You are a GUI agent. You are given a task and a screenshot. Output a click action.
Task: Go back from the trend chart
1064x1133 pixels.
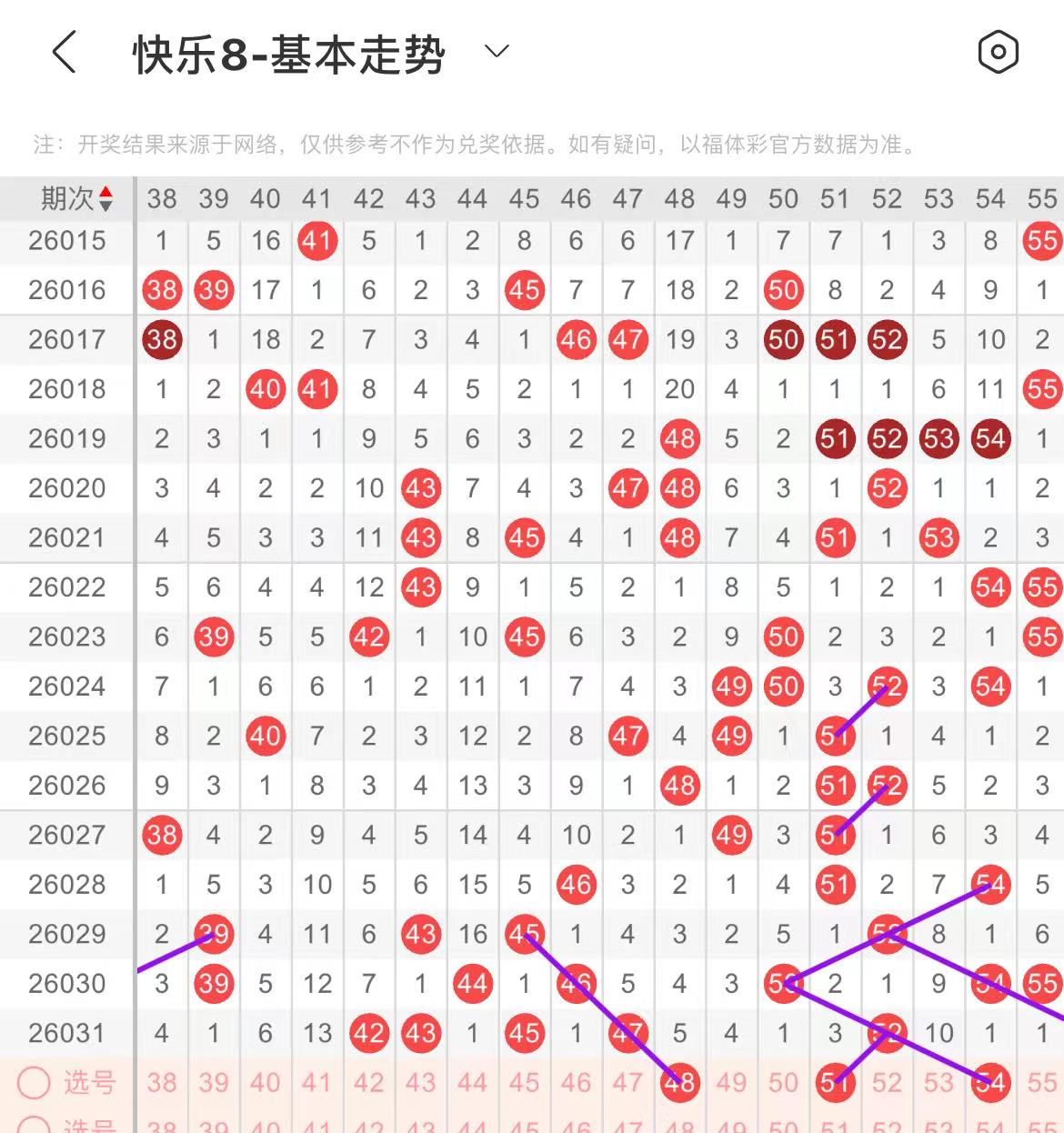[64, 52]
